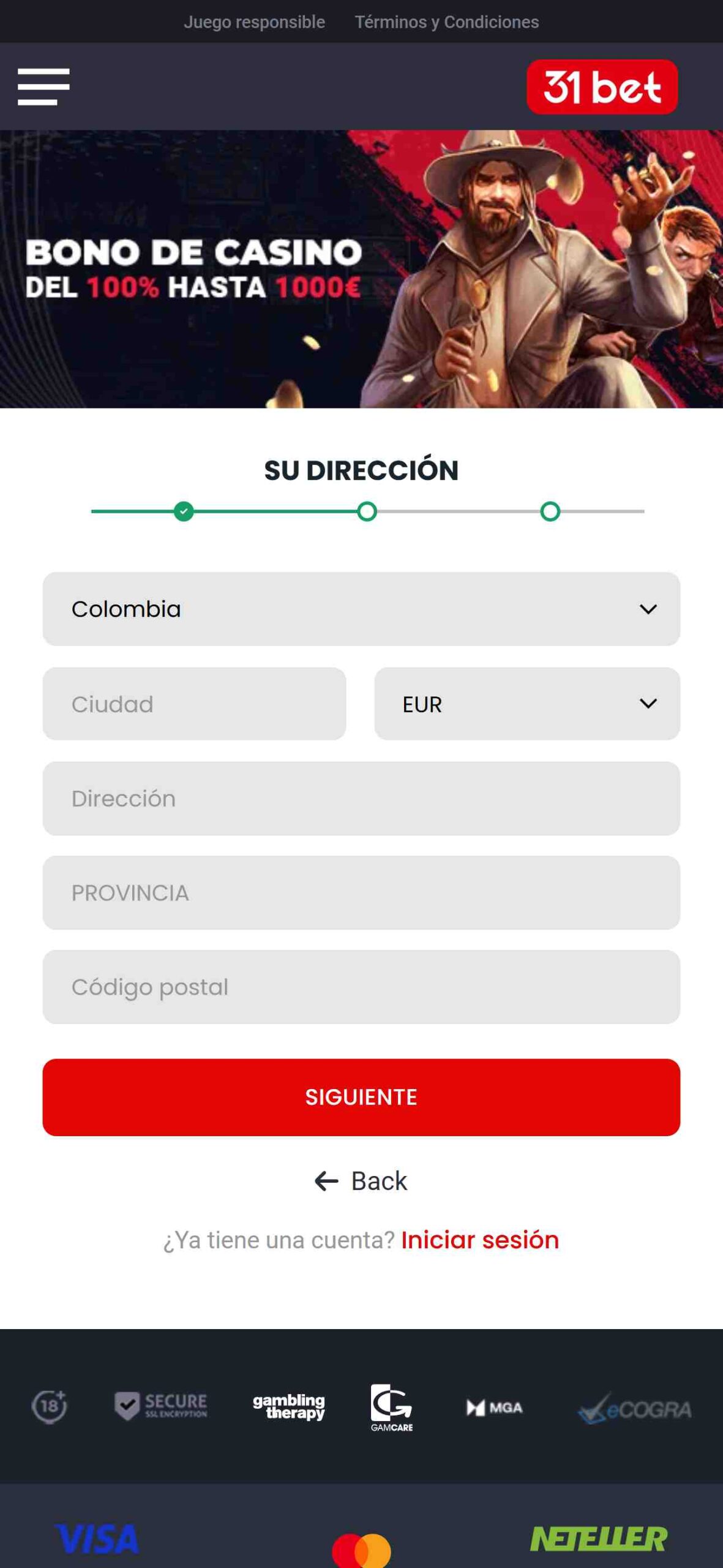Select the Dirección text field
The height and width of the screenshot is (1568, 723).
pos(361,799)
